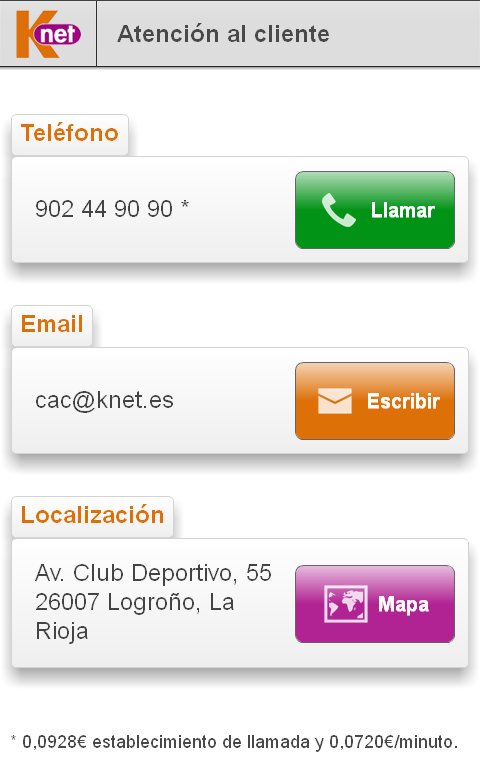
Task: Tap the green Llamar call button
Action: pos(375,210)
